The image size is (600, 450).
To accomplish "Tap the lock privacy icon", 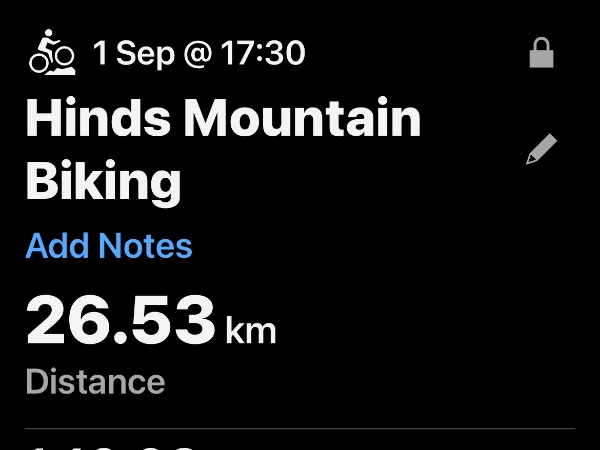I will click(x=541, y=54).
